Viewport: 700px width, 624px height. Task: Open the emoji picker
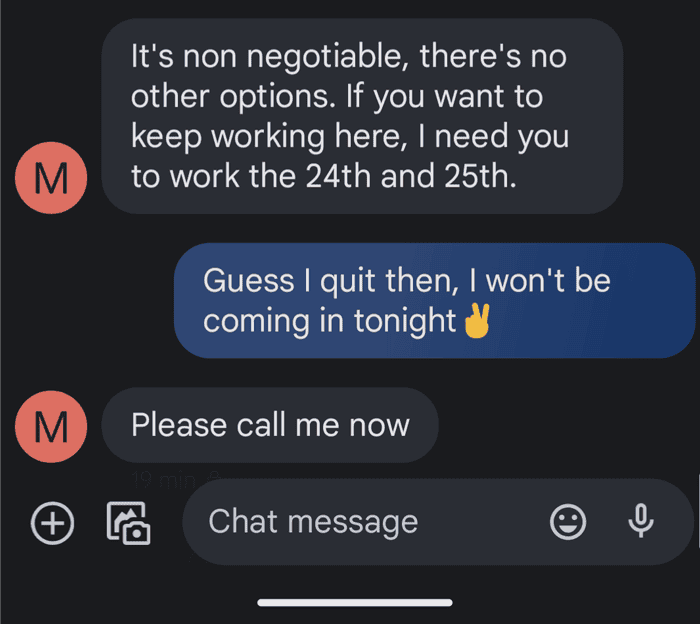pos(567,522)
